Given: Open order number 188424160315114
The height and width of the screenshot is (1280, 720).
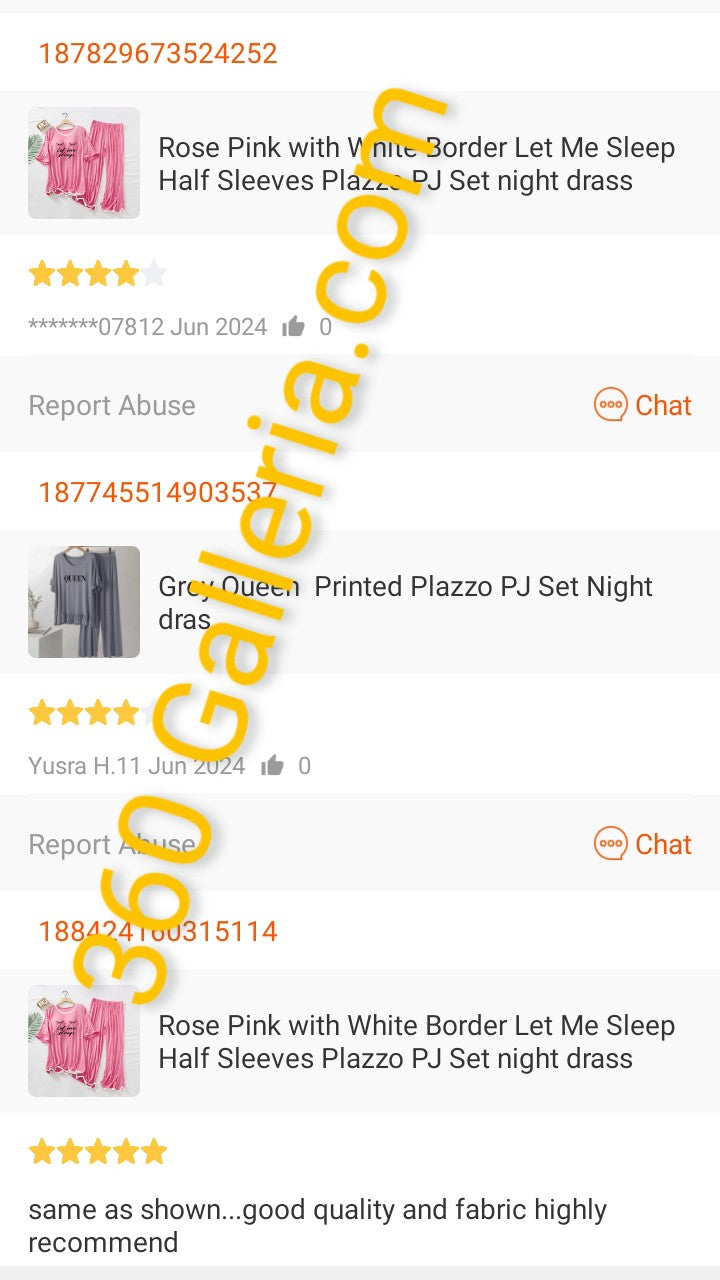Looking at the screenshot, I should [158, 931].
